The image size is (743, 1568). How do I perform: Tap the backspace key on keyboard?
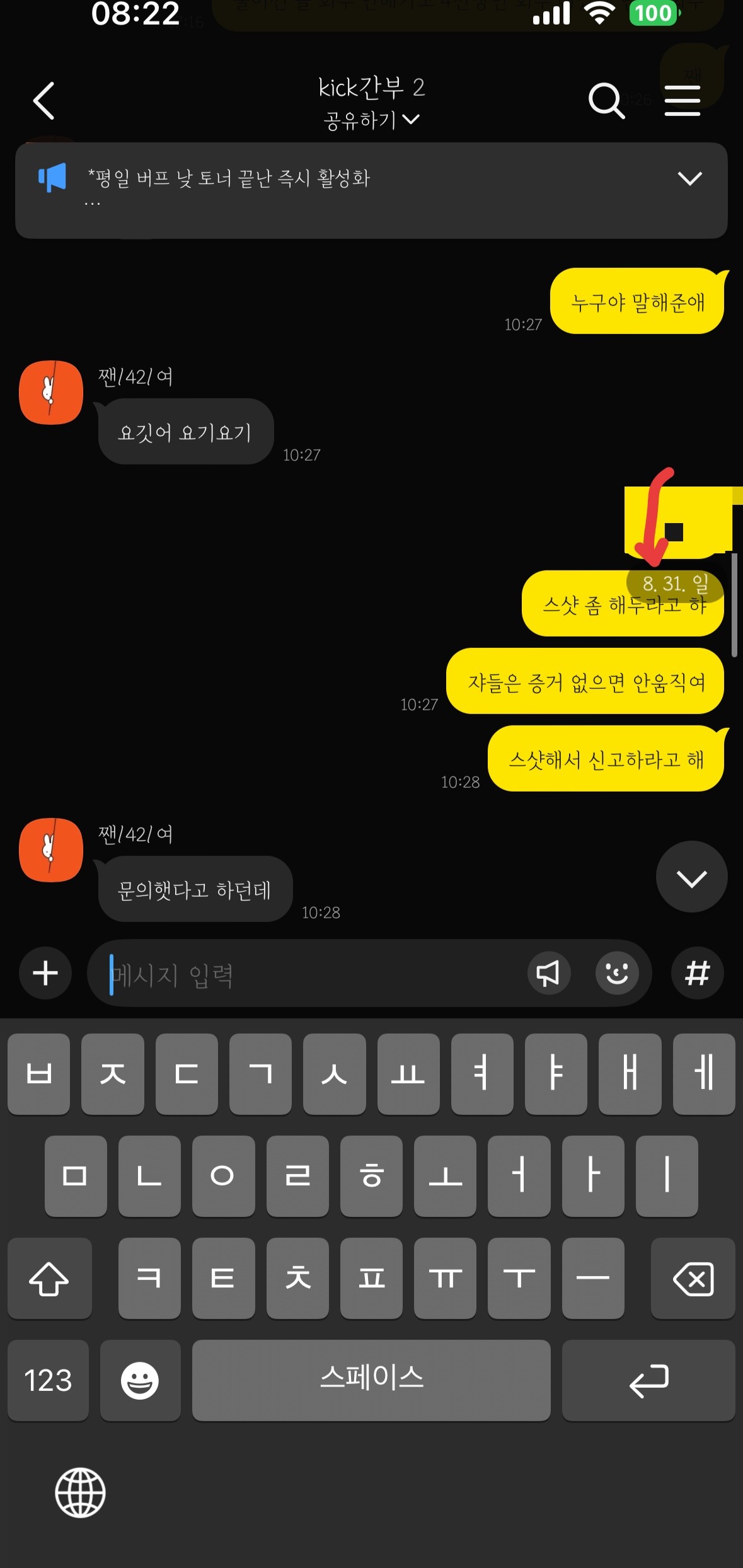pos(693,1279)
